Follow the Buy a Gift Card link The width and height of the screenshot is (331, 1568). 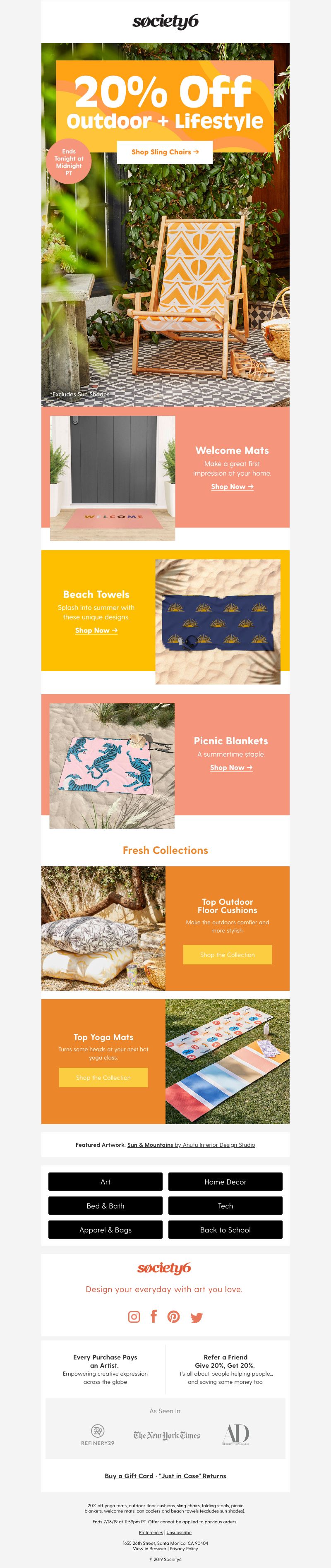129,1475
